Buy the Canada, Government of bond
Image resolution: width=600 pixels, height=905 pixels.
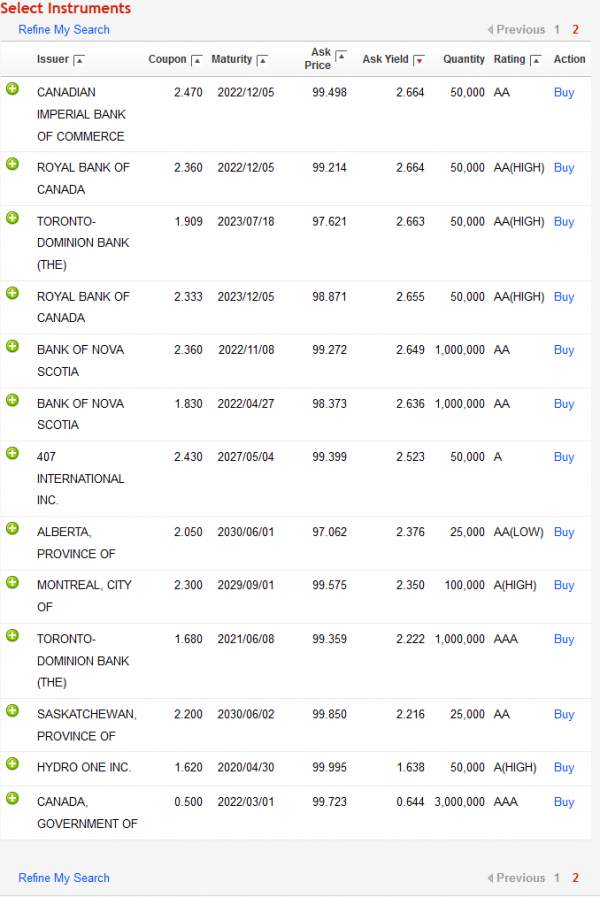(564, 802)
